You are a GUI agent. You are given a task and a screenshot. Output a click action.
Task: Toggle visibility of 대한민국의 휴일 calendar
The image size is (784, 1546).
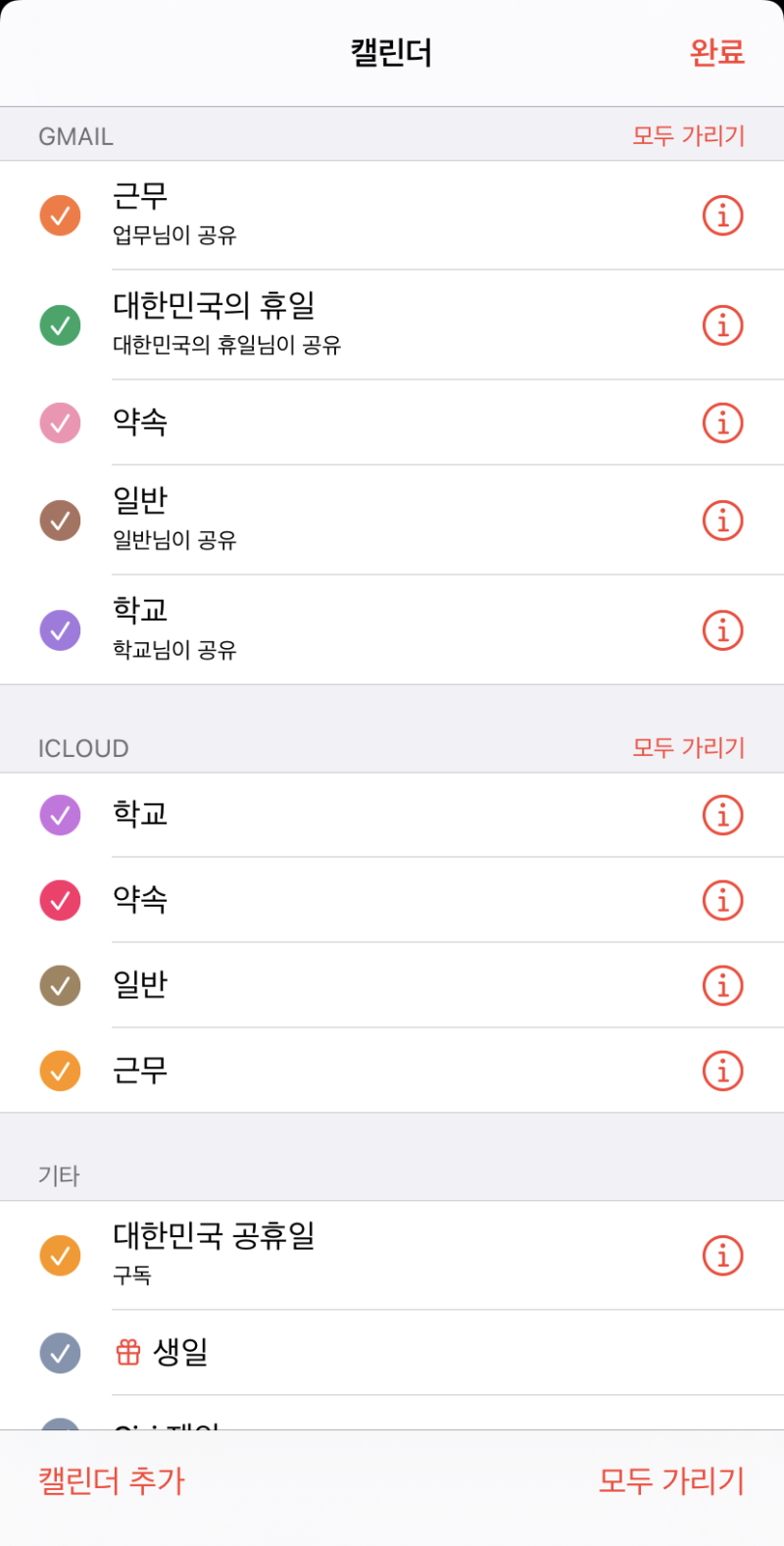pos(60,324)
